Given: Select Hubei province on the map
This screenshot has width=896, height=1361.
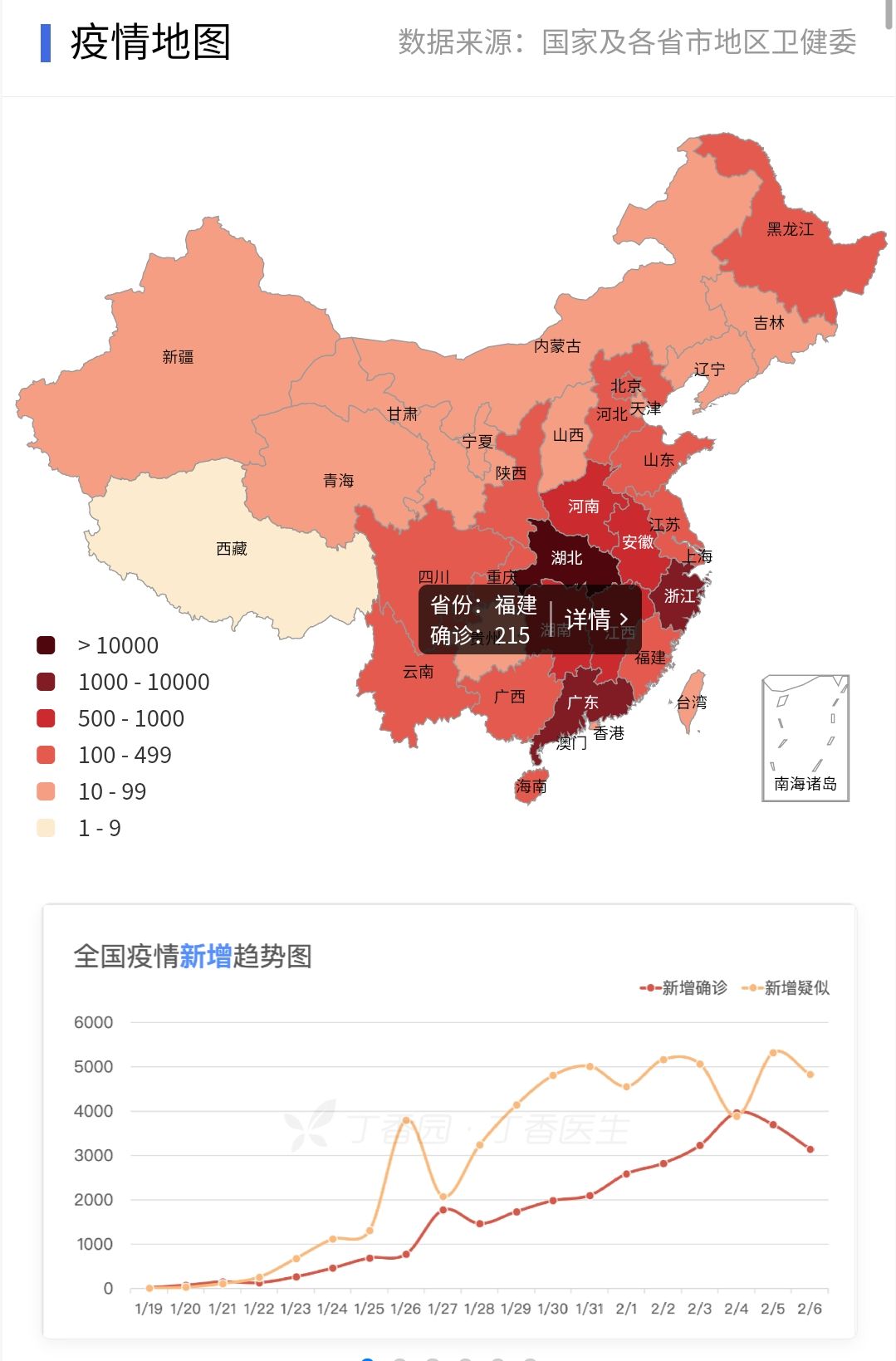Looking at the screenshot, I should [x=567, y=557].
